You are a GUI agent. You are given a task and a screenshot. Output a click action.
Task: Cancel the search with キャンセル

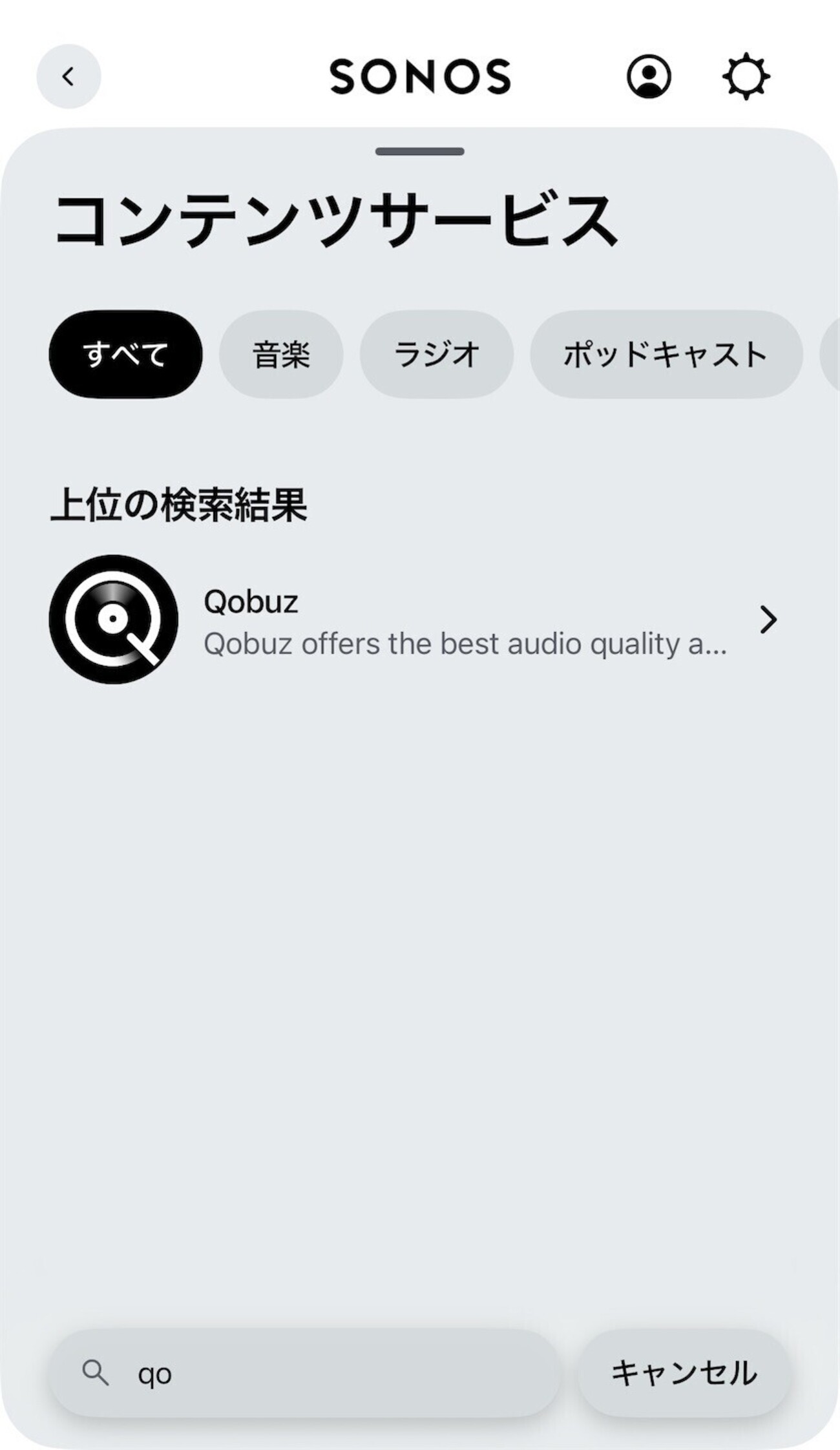click(684, 1372)
